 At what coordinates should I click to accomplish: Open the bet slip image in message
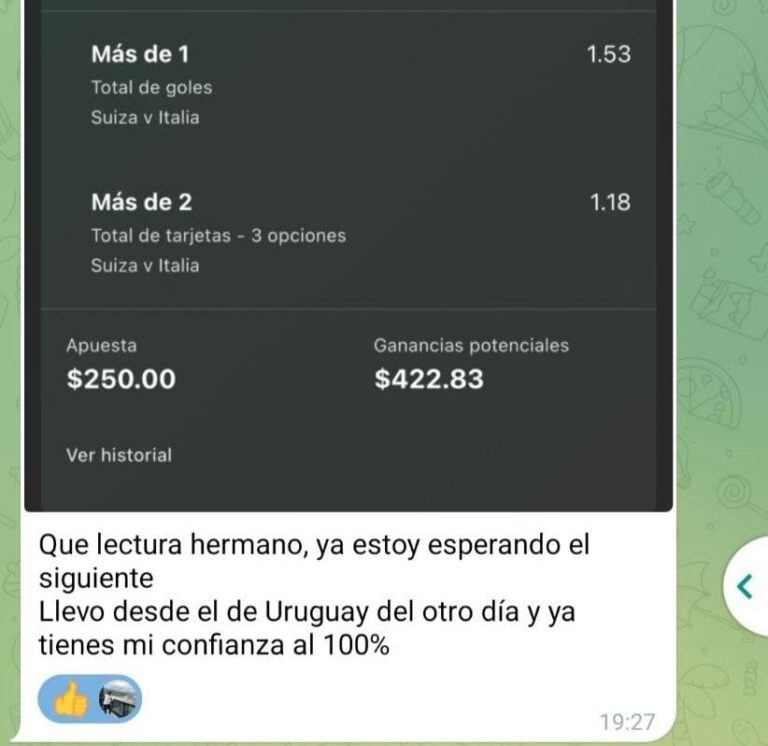(x=348, y=250)
